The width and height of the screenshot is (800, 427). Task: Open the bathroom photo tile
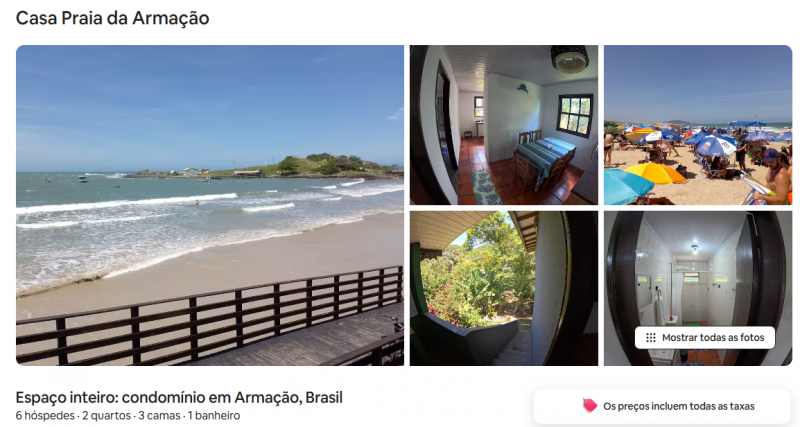697,270
